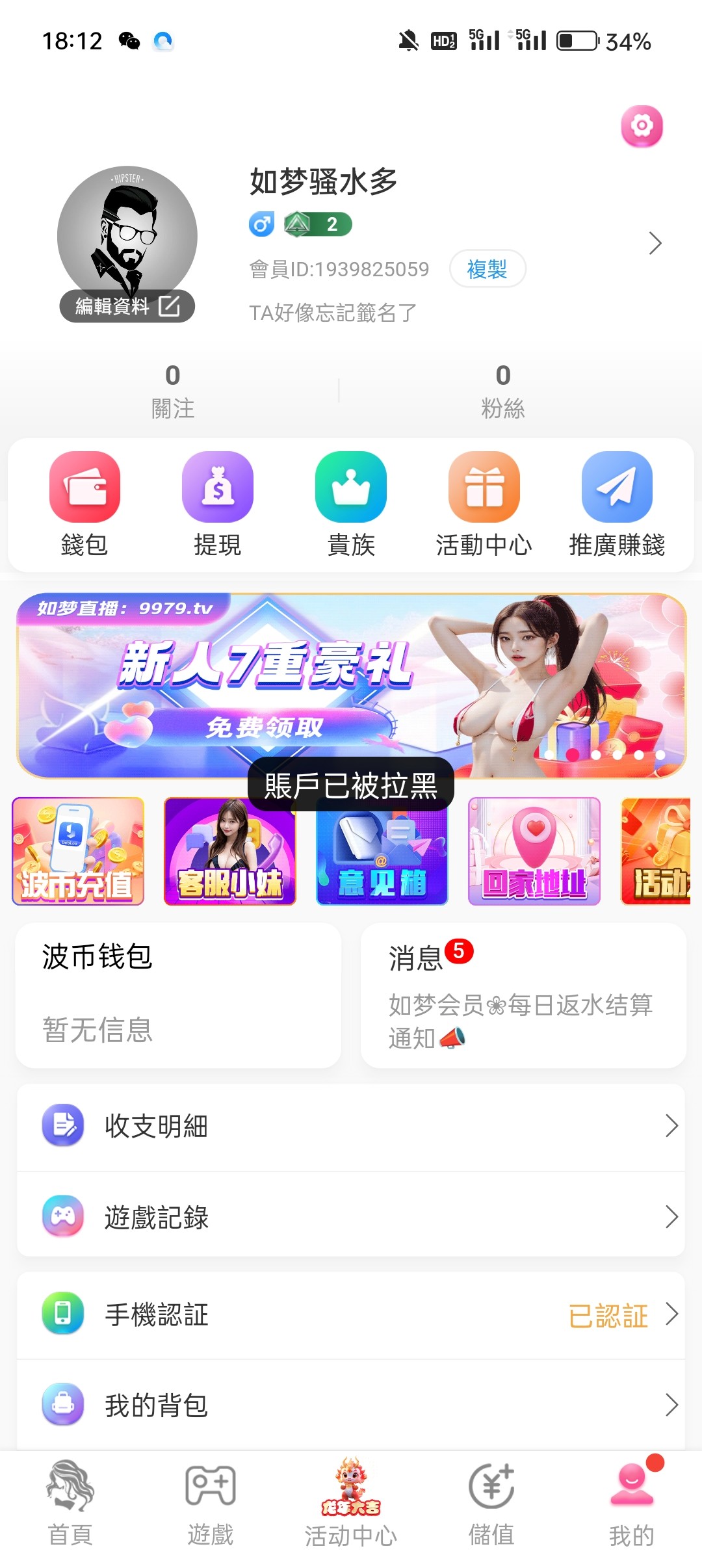Open the 貴族 crown icon
The width and height of the screenshot is (702, 1568).
(350, 488)
